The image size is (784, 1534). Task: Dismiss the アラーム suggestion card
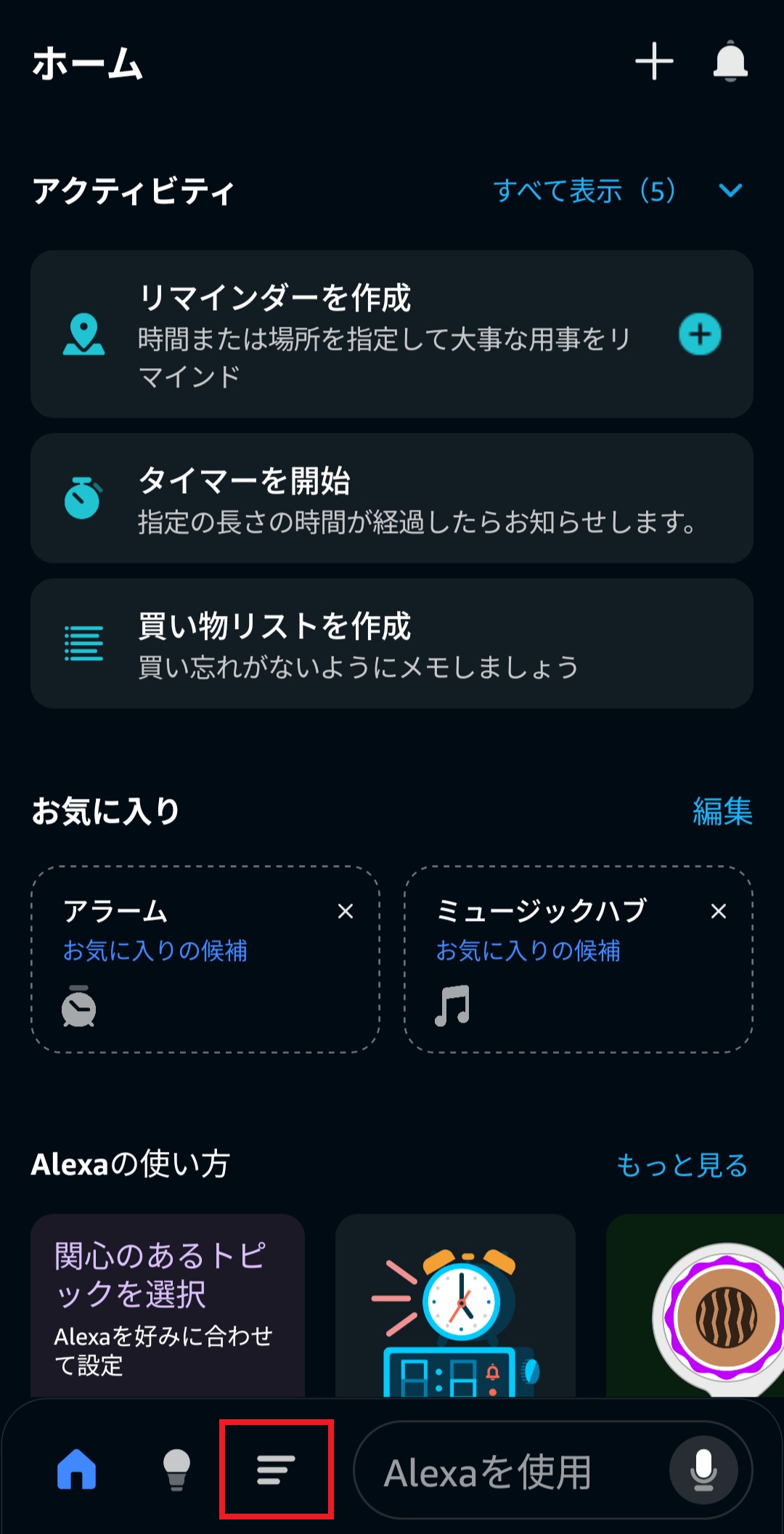346,912
